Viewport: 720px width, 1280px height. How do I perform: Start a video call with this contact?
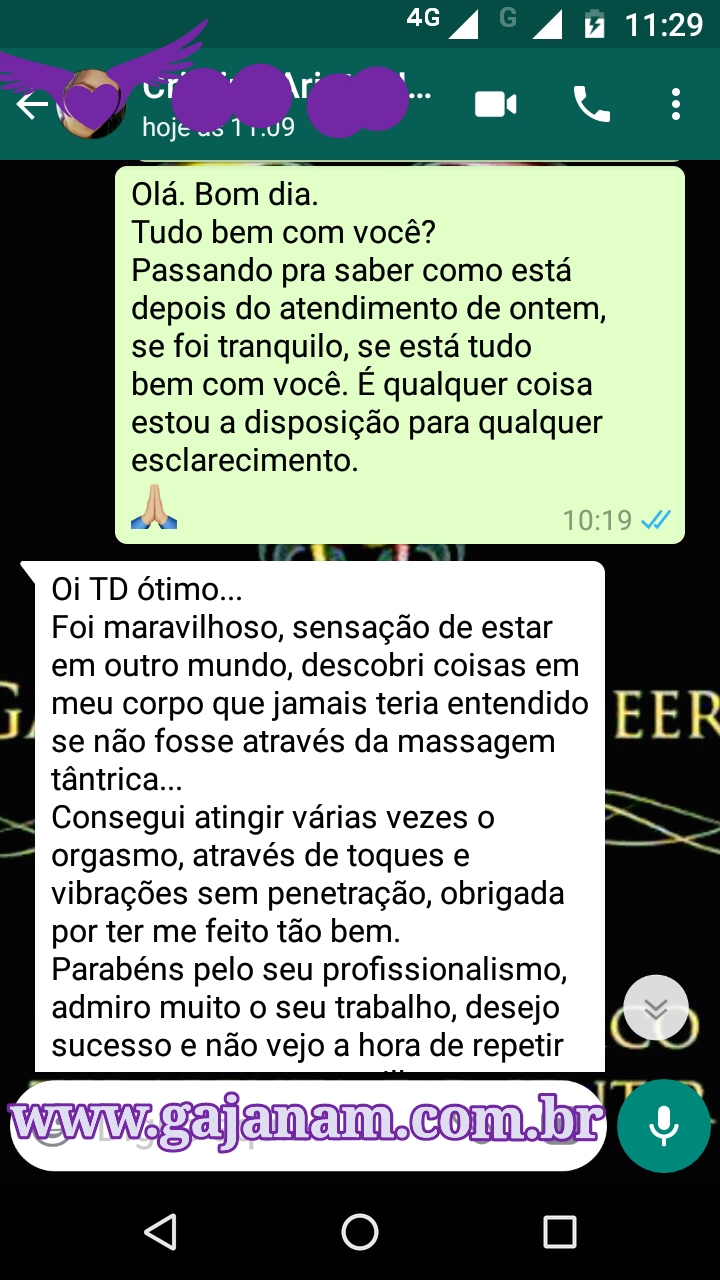(496, 104)
